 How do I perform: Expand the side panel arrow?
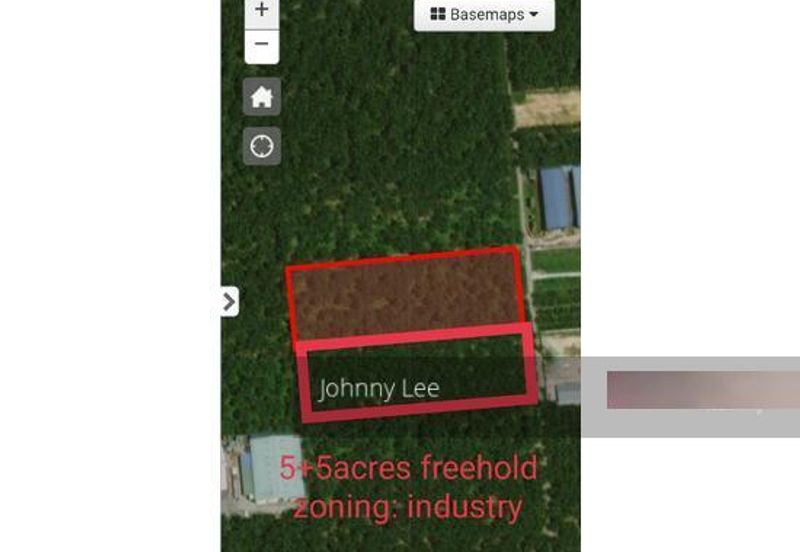pos(230,300)
